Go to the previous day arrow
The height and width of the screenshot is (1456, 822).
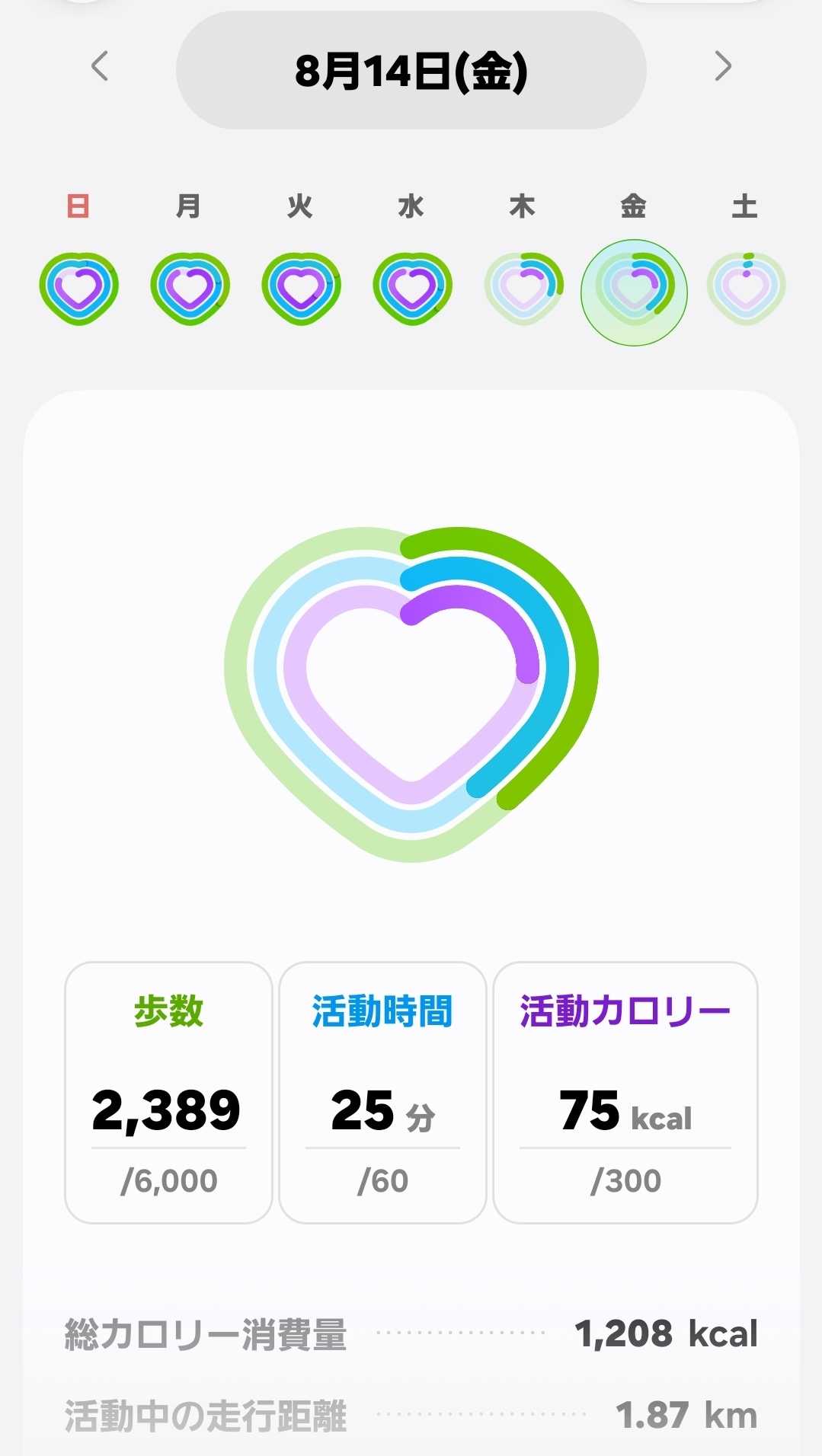tap(100, 66)
